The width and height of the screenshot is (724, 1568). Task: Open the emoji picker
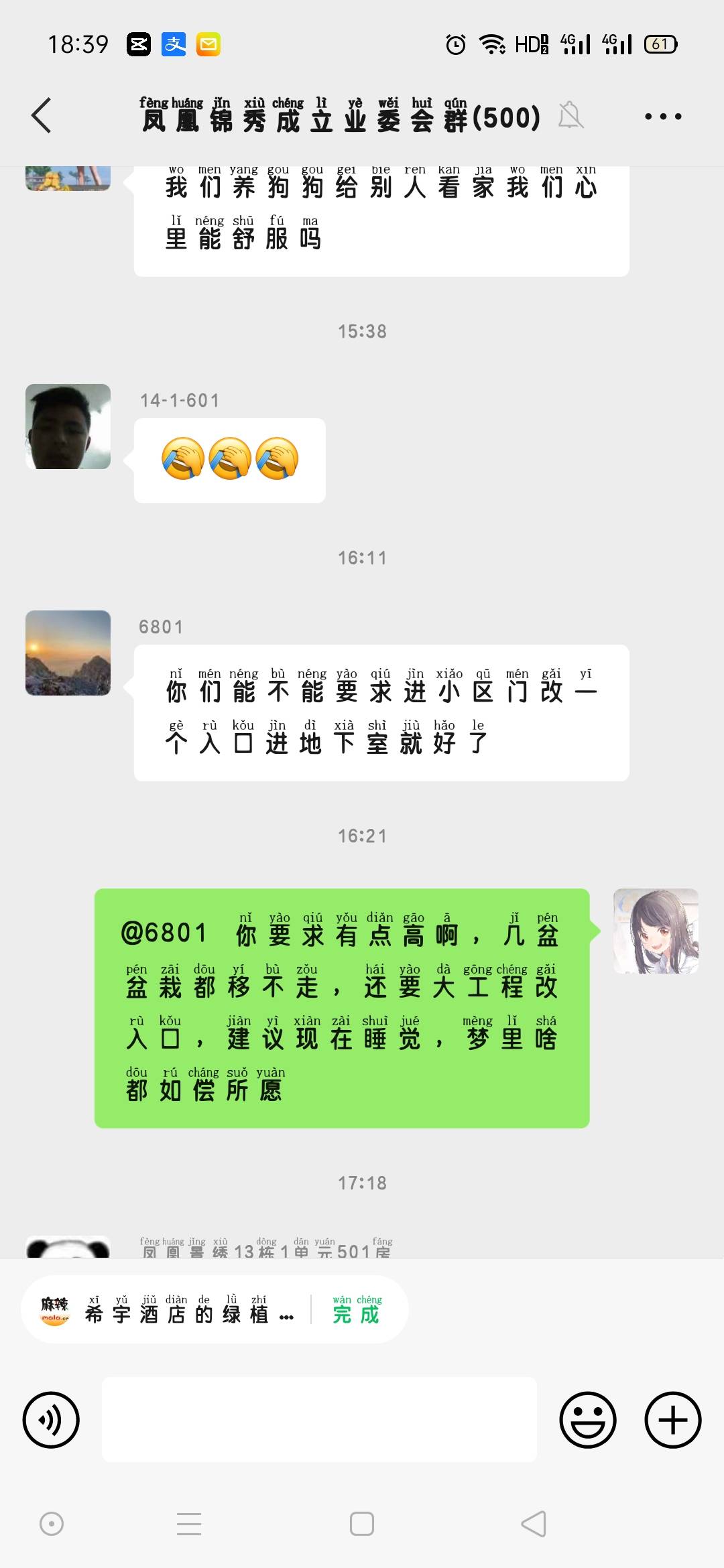(588, 1420)
